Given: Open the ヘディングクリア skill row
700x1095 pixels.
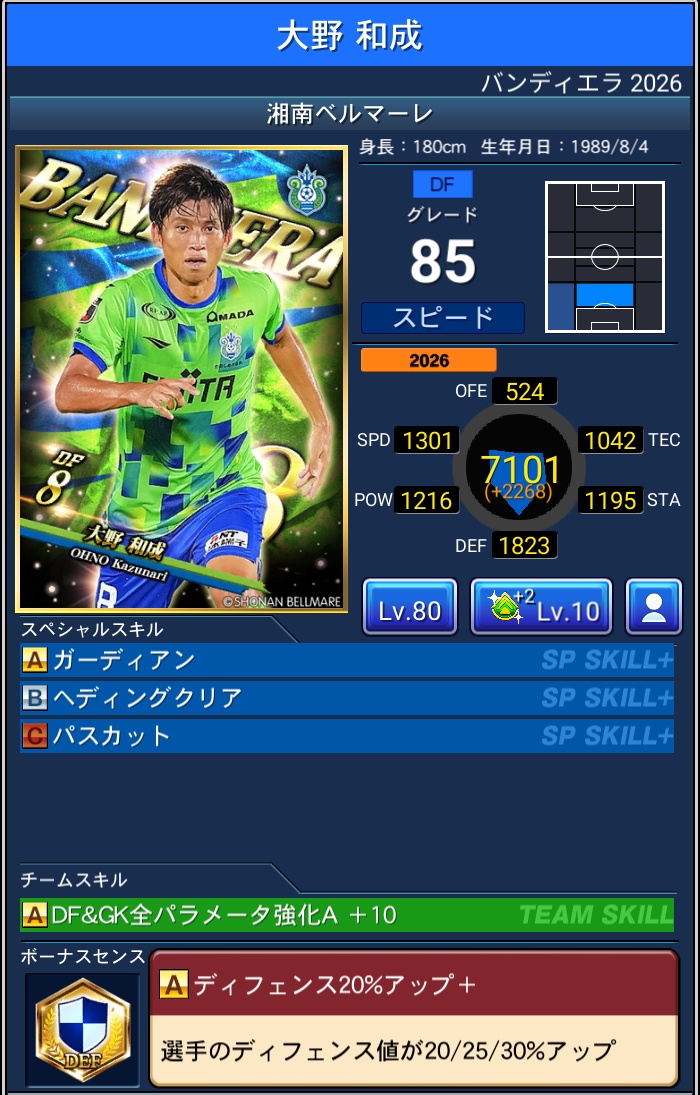Looking at the screenshot, I should [346, 698].
